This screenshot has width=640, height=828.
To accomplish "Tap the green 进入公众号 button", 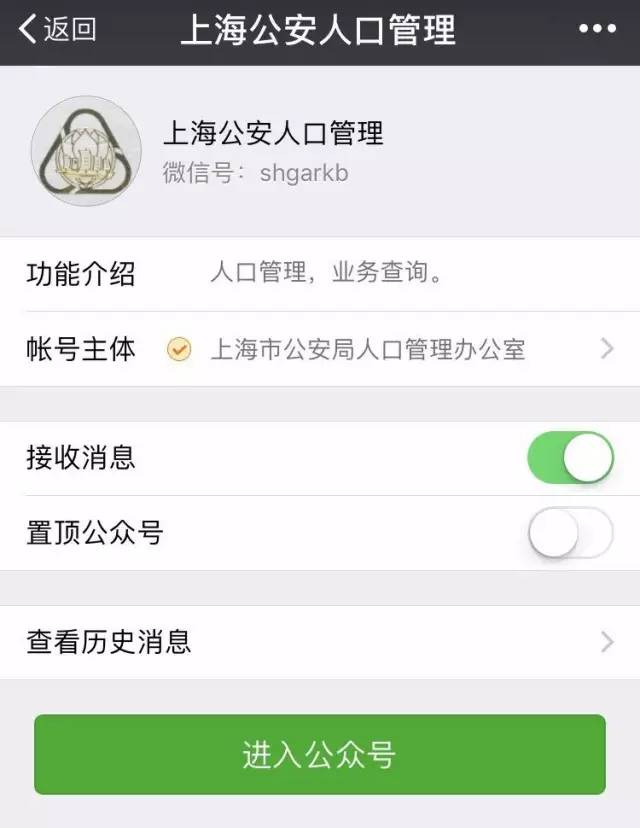I will point(320,754).
